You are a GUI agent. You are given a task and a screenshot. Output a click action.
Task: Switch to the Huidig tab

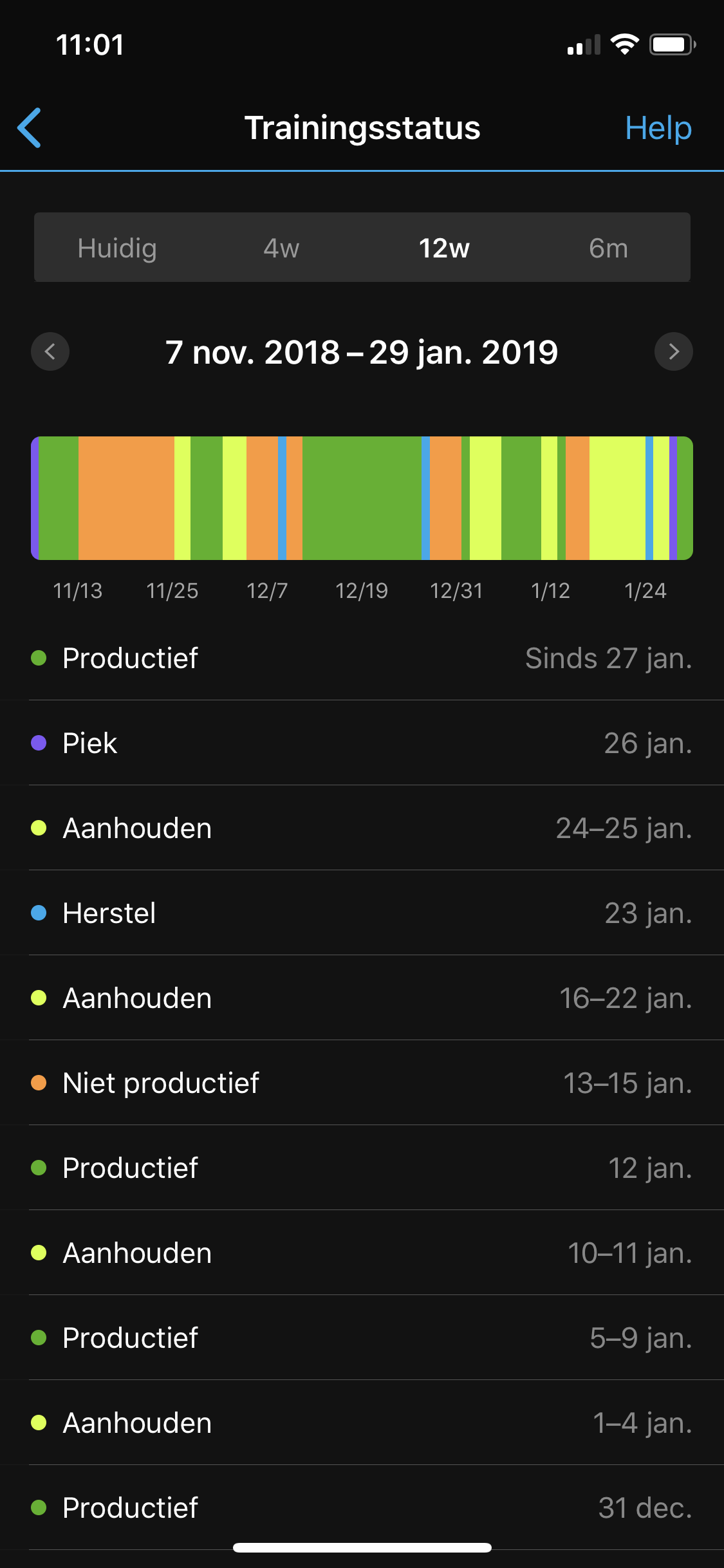pos(117,248)
